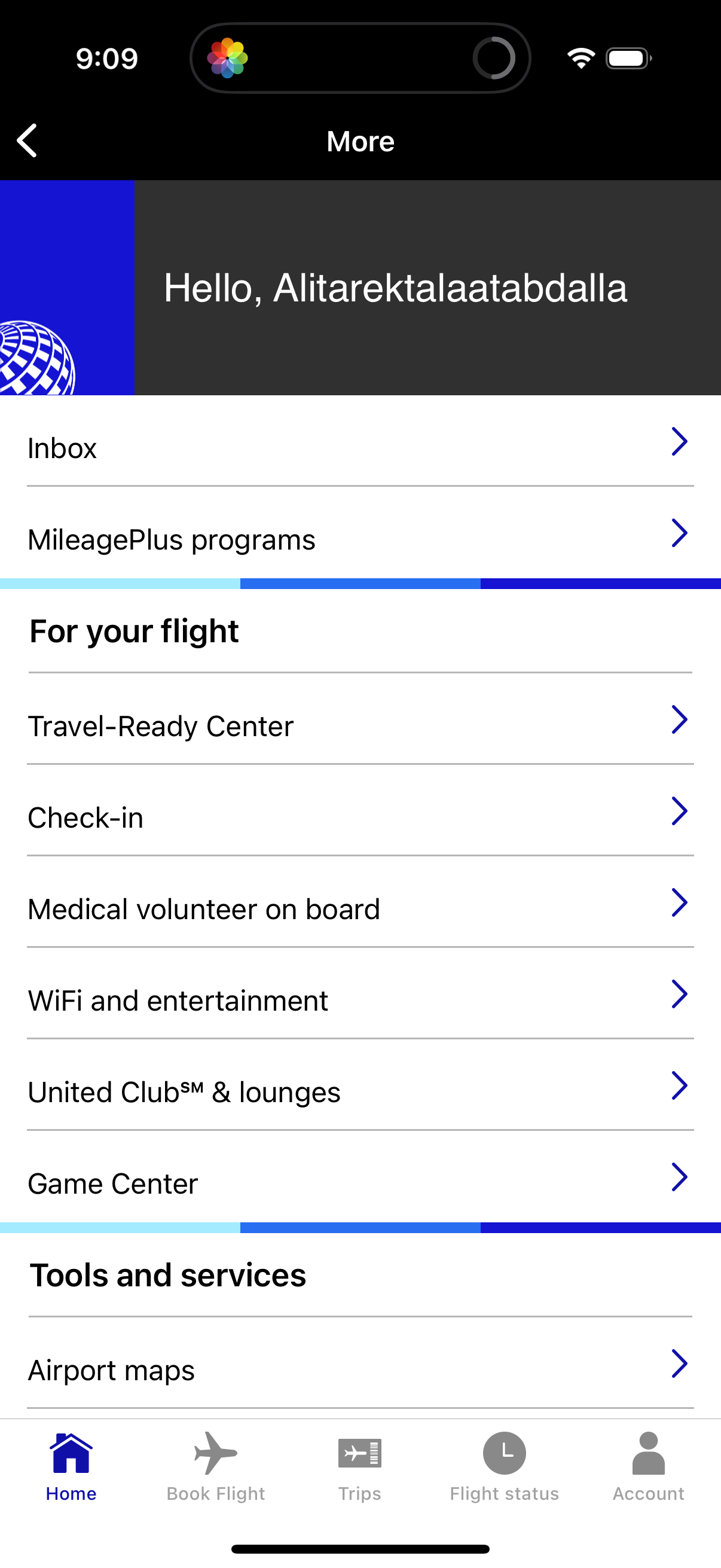The width and height of the screenshot is (721, 1568).
Task: Open the Game Center
Action: (360, 1183)
